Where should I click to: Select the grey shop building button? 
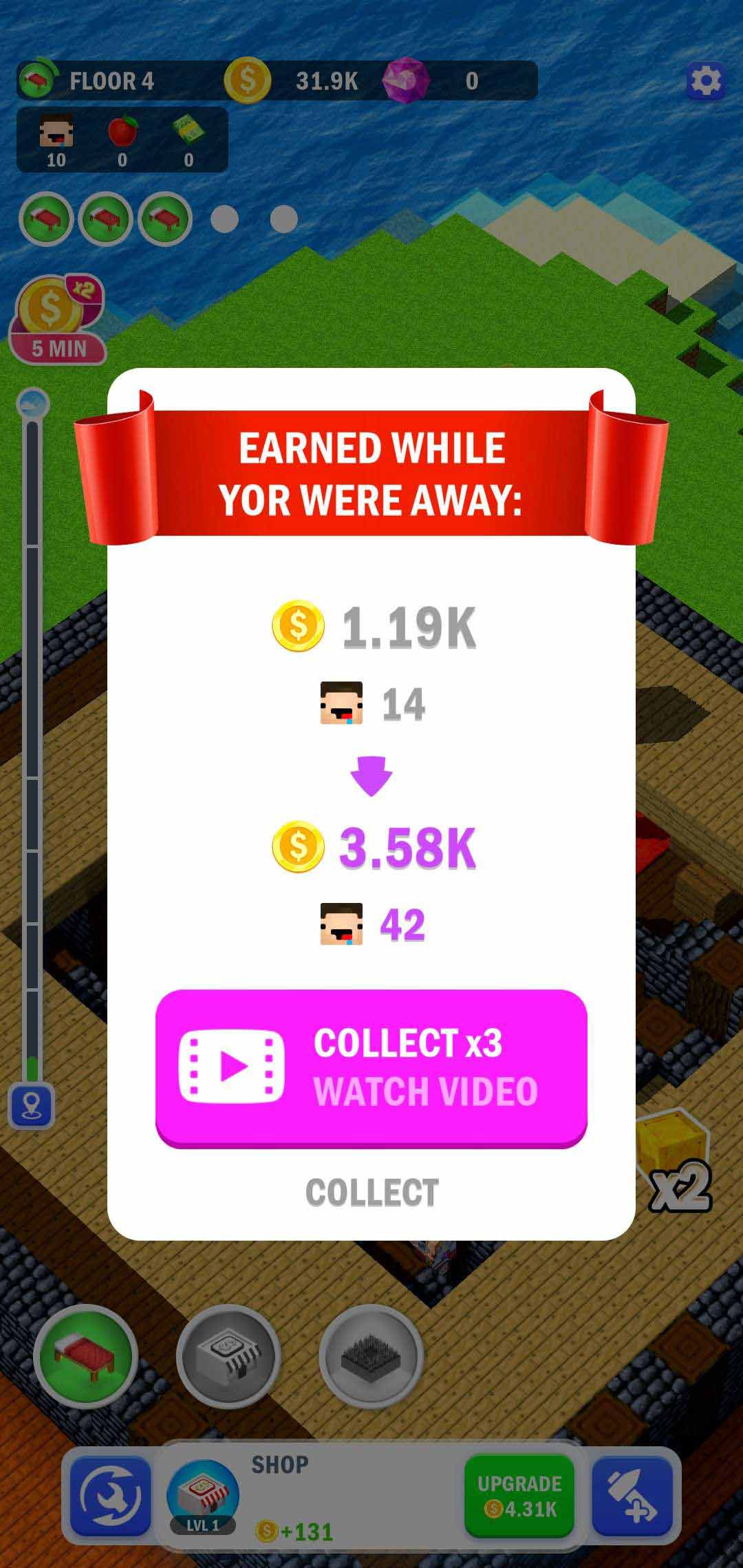coord(228,1355)
